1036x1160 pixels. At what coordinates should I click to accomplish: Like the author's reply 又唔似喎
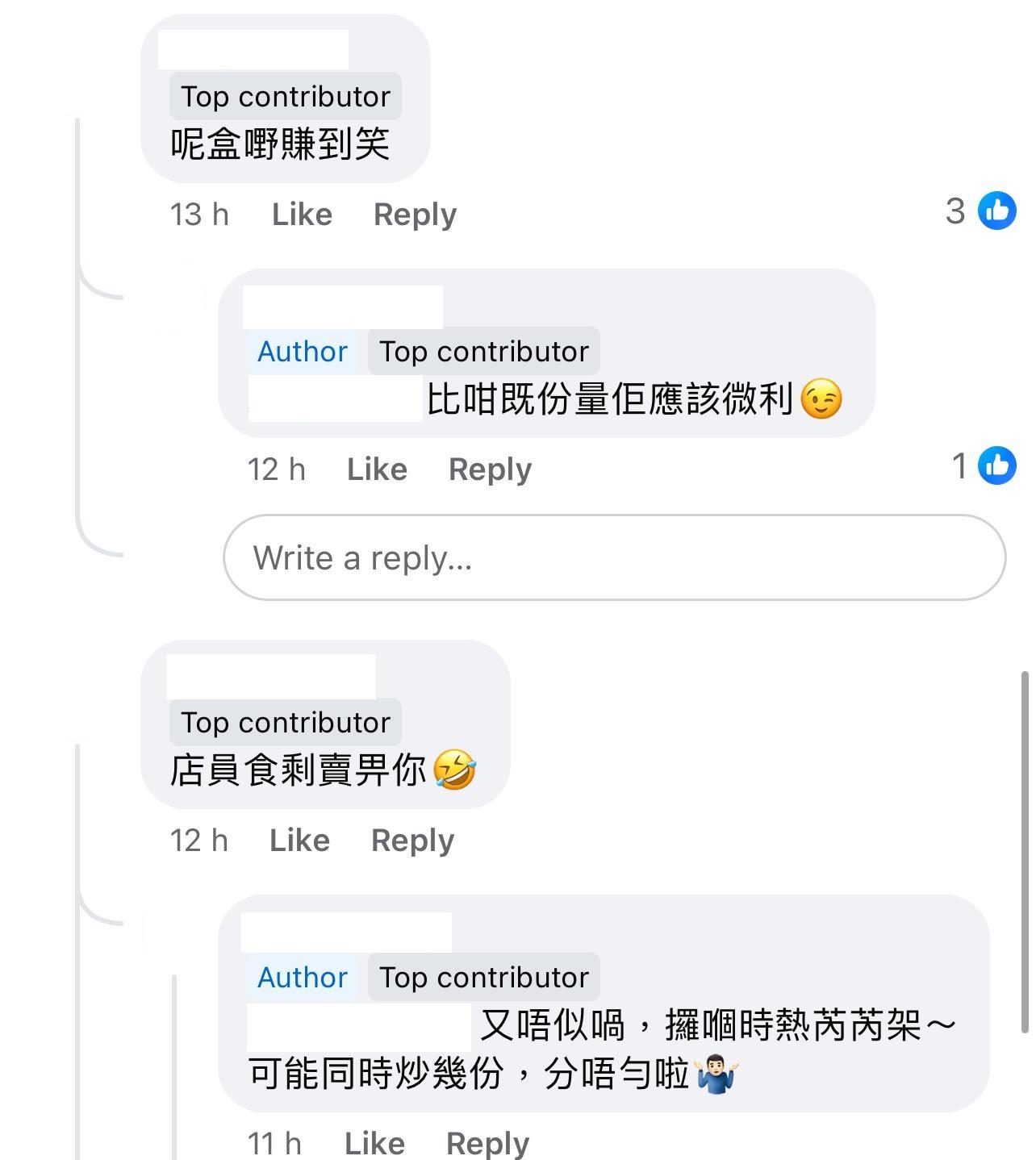point(374,1143)
